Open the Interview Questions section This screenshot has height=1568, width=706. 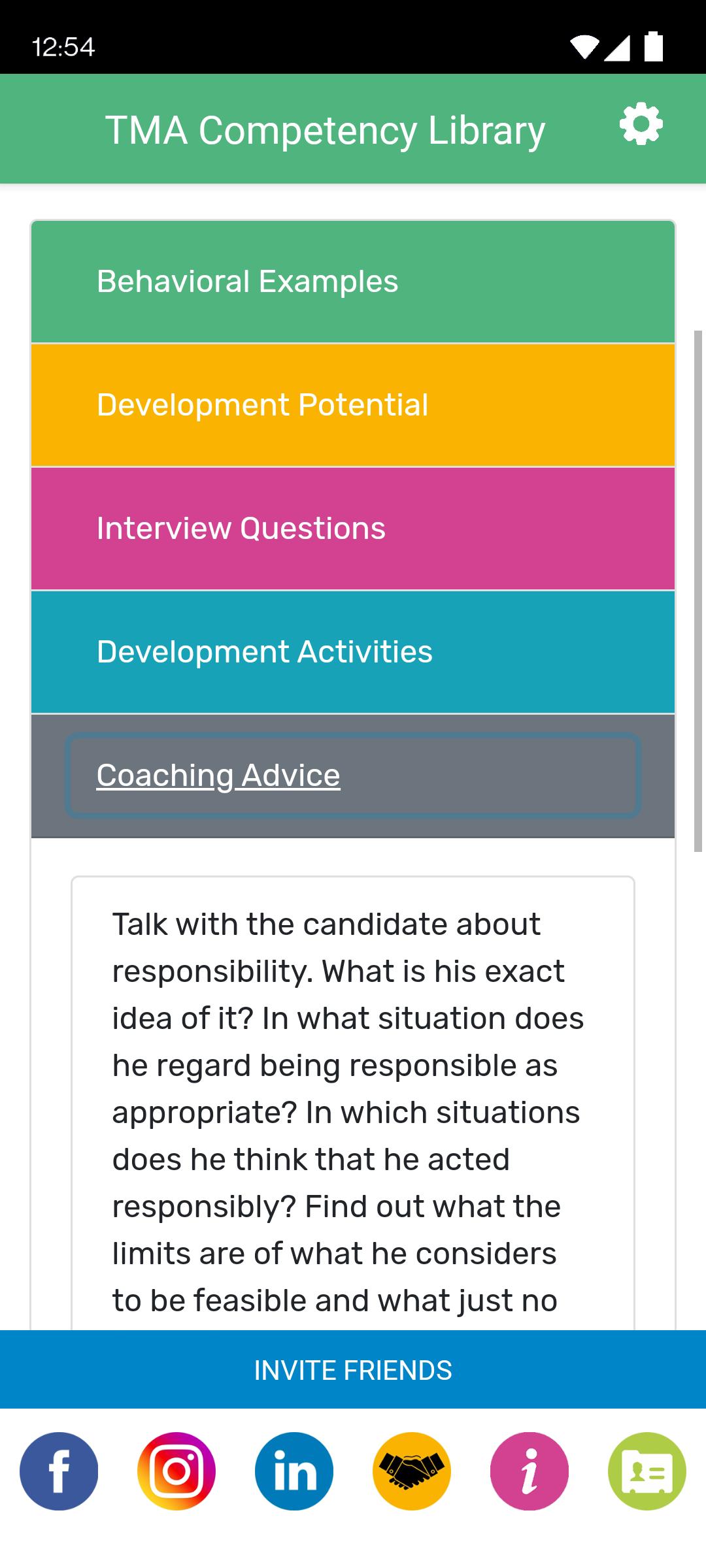[x=353, y=529]
